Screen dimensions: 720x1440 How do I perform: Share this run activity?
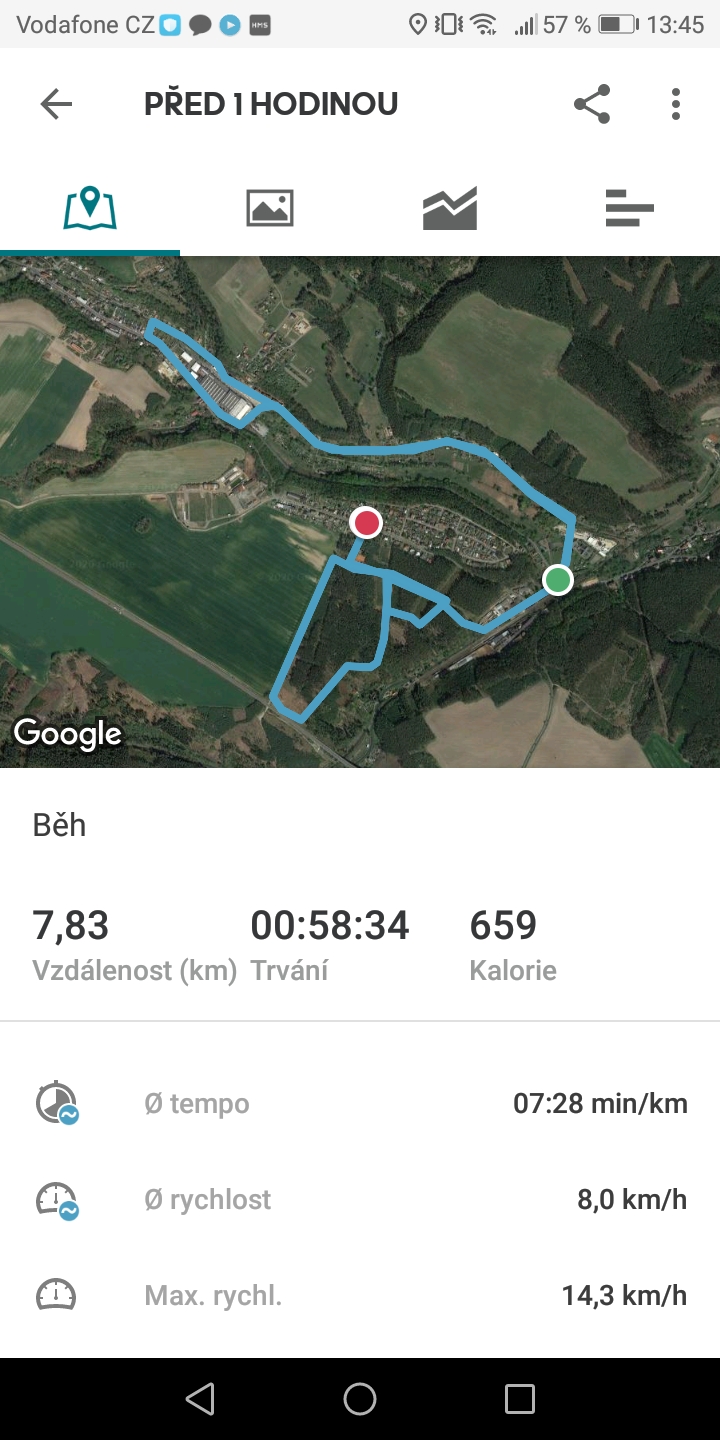[592, 104]
